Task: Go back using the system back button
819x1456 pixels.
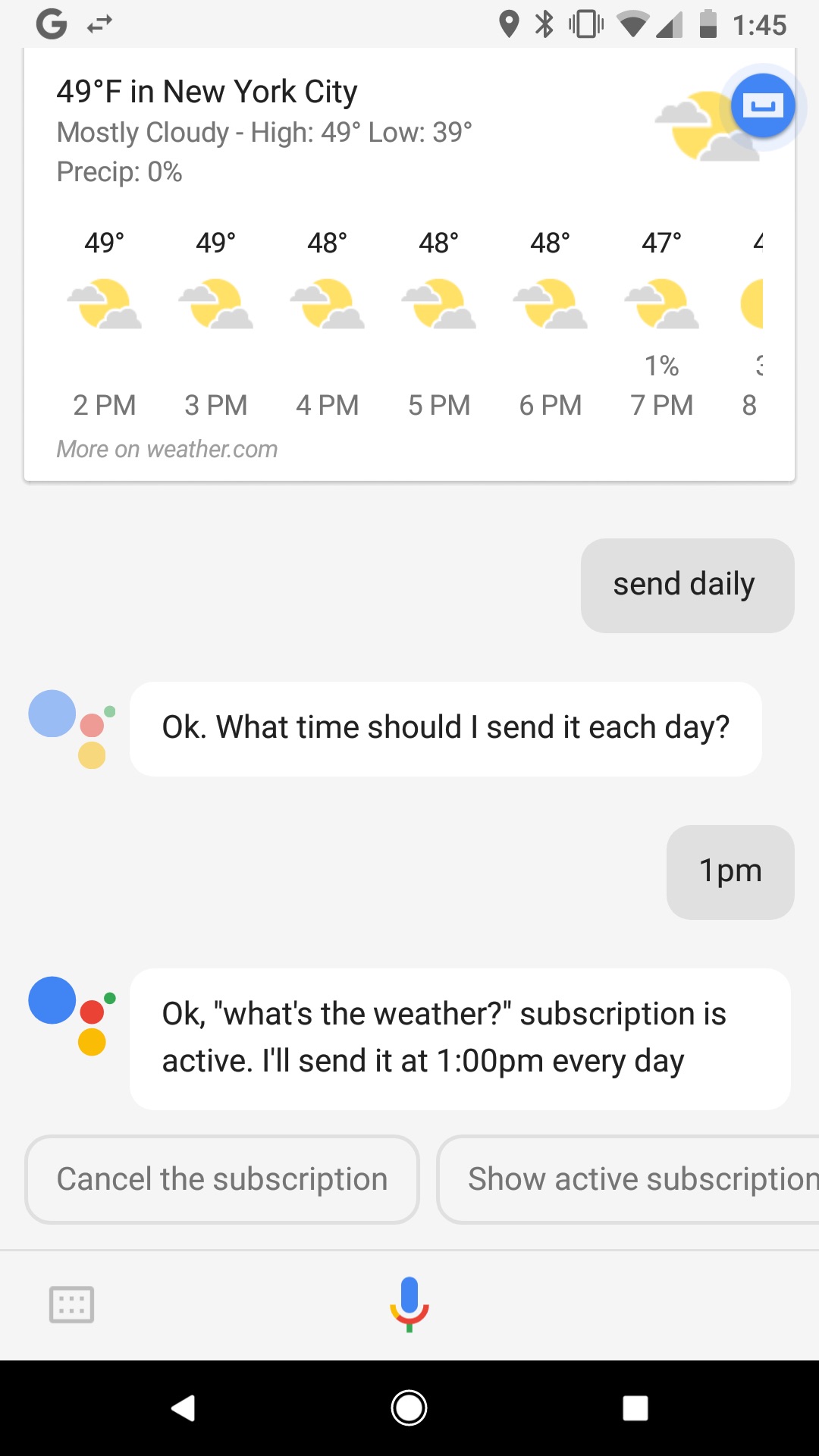Action: point(184,1408)
